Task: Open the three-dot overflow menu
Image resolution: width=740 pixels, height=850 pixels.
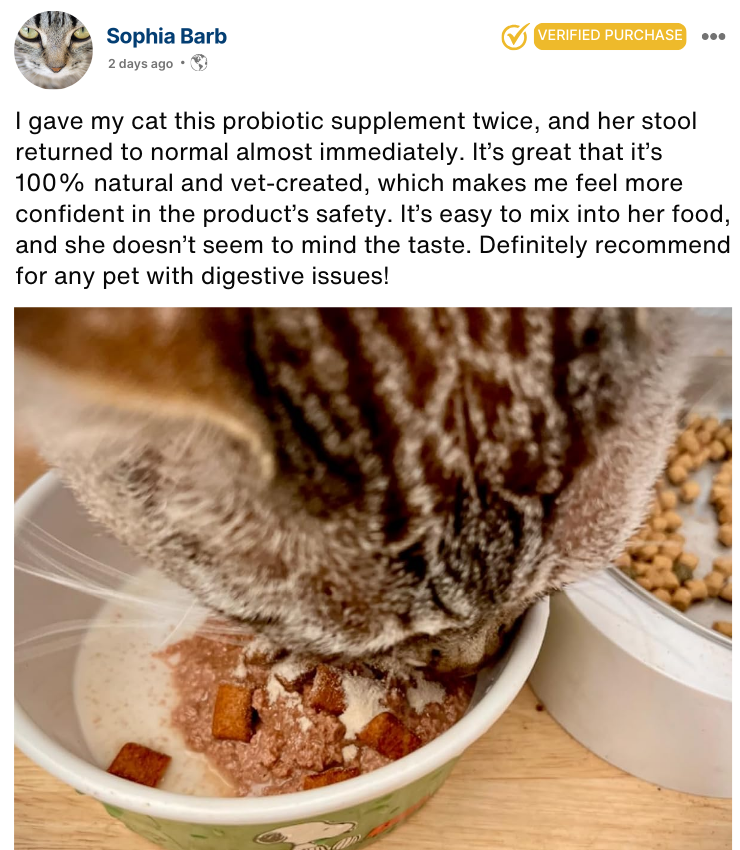Action: click(713, 37)
